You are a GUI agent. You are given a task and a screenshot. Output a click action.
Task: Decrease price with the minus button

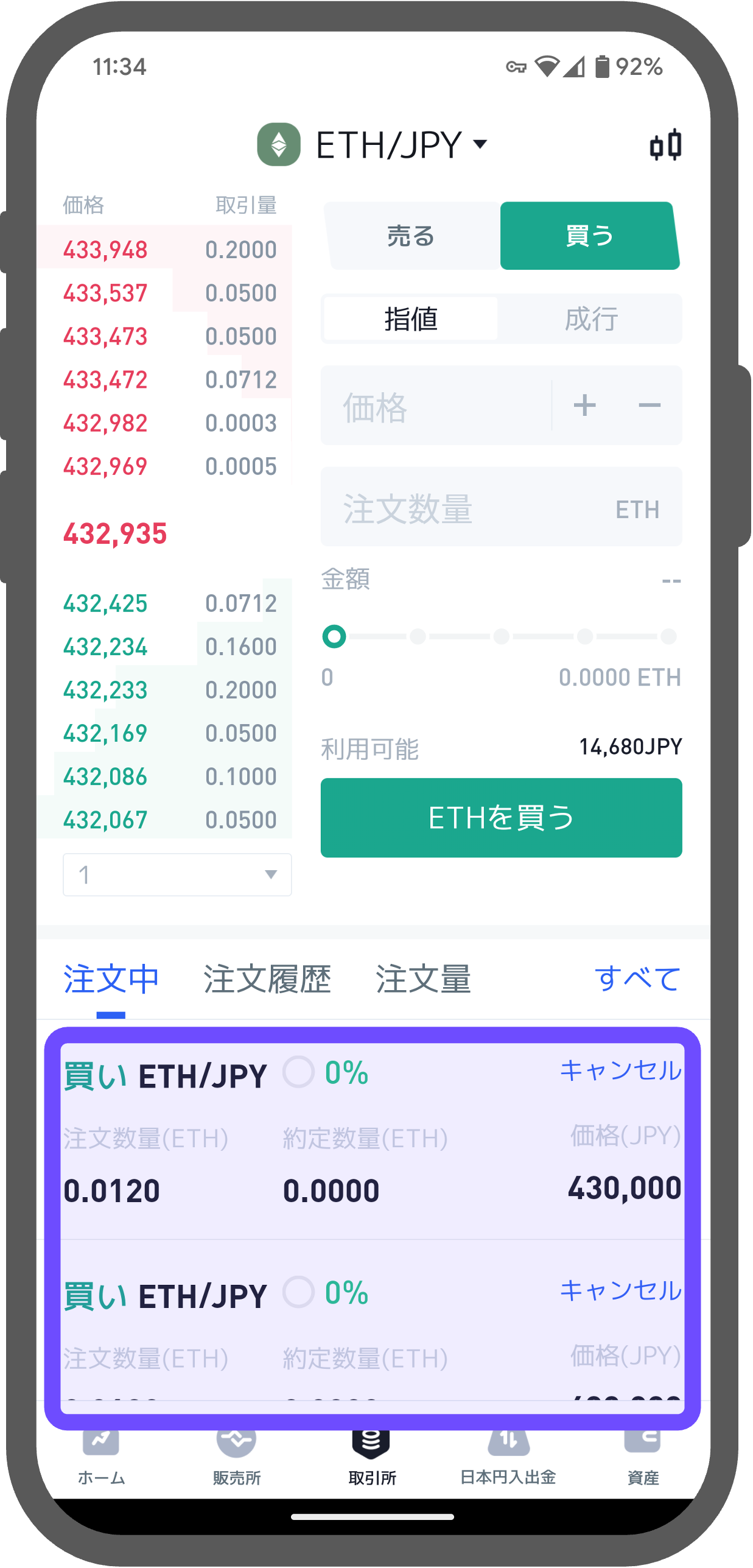[649, 406]
